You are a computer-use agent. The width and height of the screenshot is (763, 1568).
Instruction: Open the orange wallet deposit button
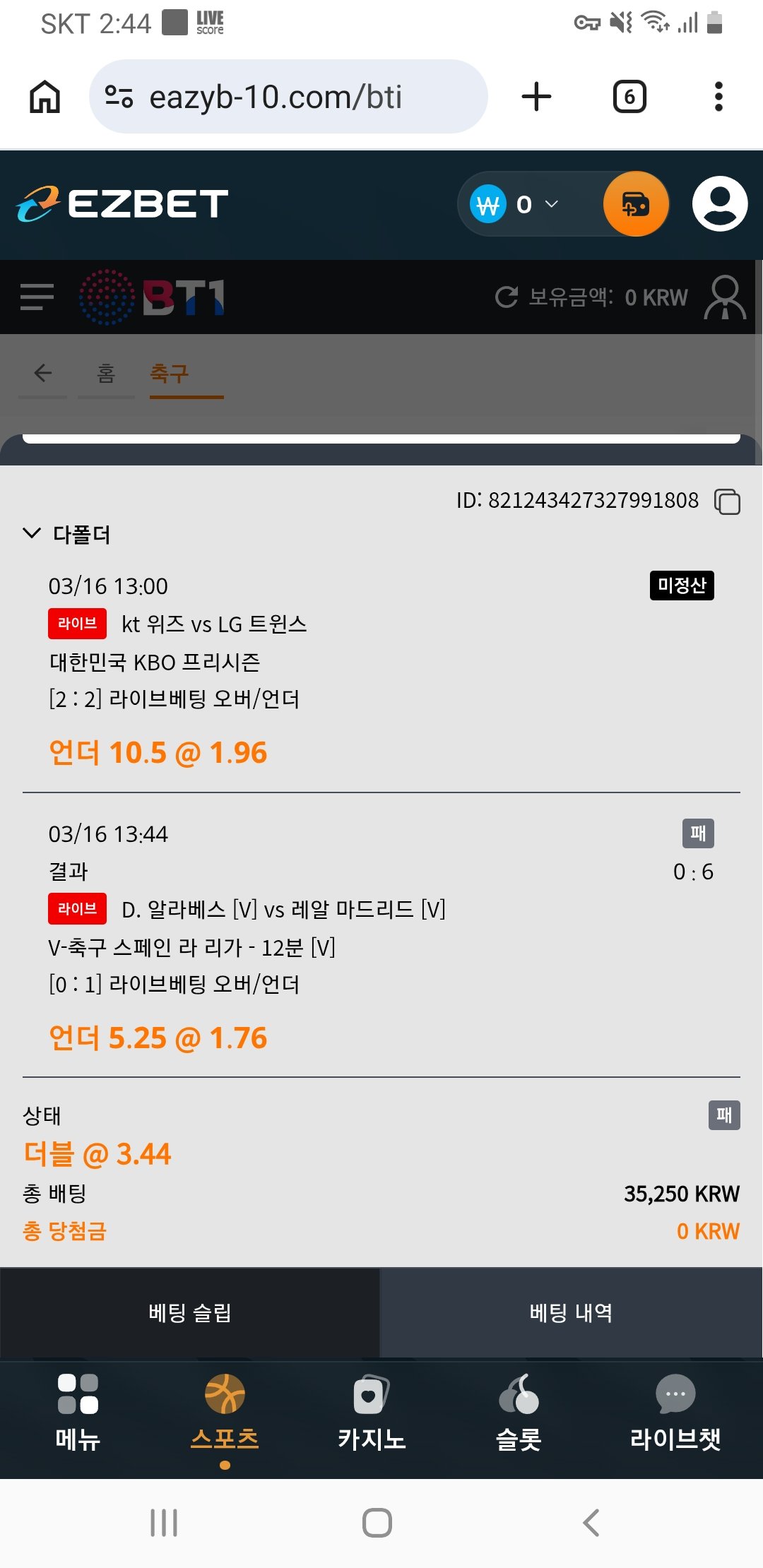pos(636,205)
